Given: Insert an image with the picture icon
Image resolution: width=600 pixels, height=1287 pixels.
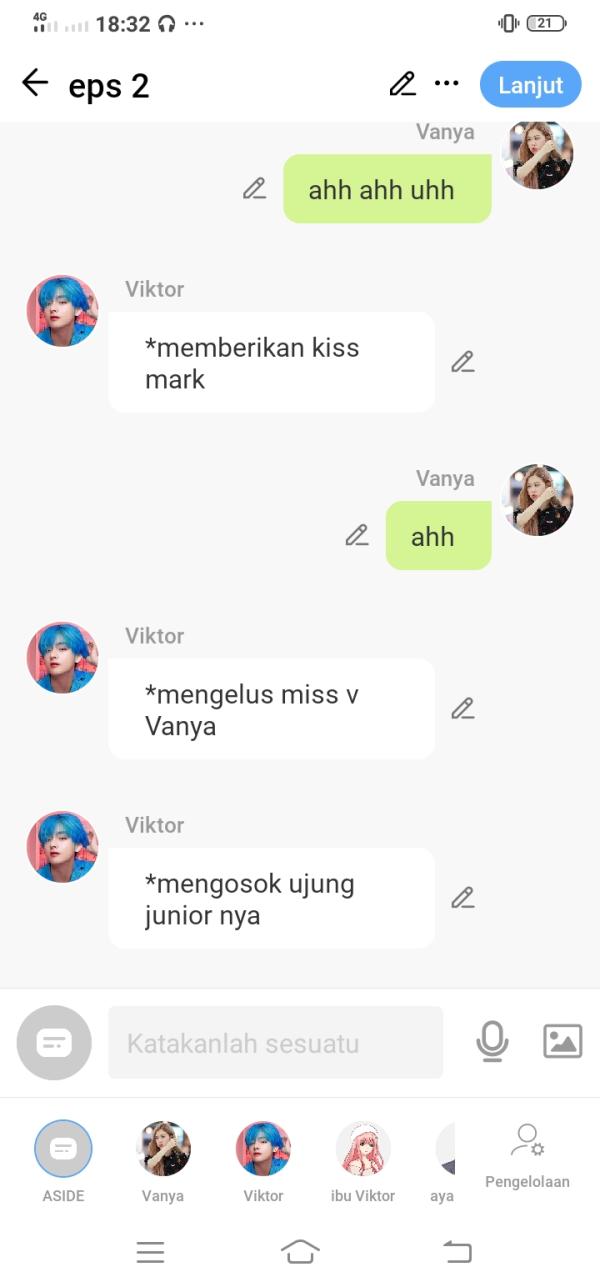Looking at the screenshot, I should pyautogui.click(x=562, y=1042).
